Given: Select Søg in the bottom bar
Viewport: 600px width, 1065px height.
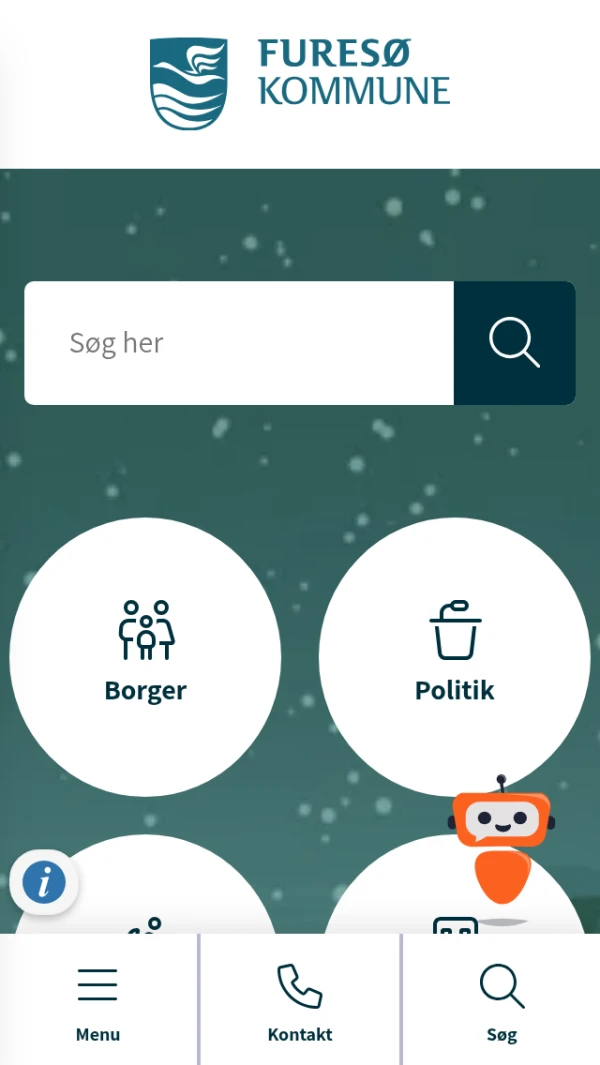Looking at the screenshot, I should (502, 1000).
